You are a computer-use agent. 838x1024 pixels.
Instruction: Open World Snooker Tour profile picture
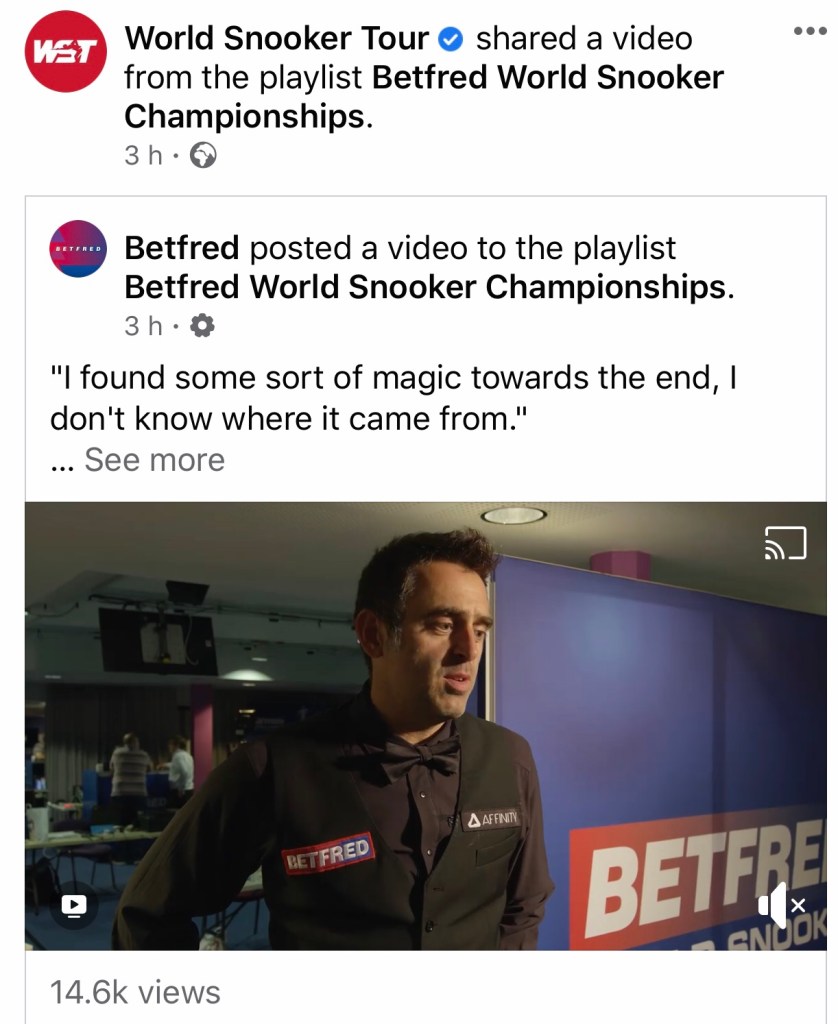pyautogui.click(x=66, y=52)
